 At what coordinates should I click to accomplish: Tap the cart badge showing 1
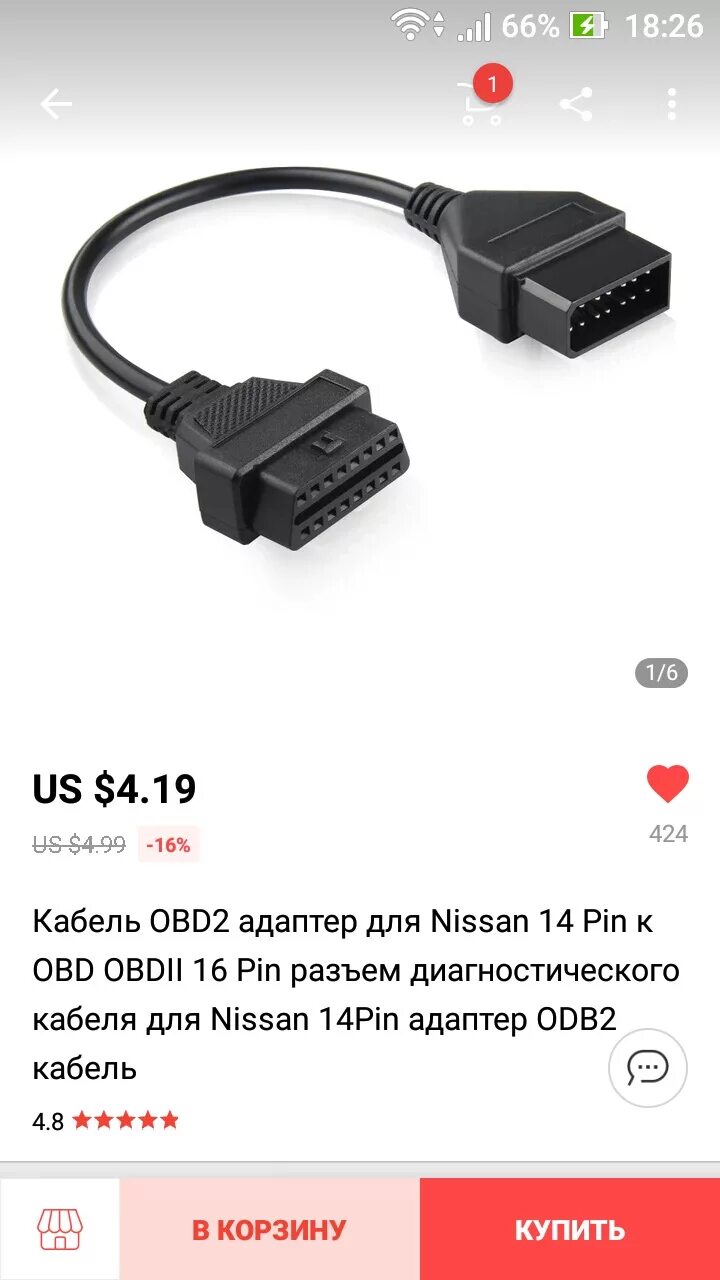coord(493,85)
